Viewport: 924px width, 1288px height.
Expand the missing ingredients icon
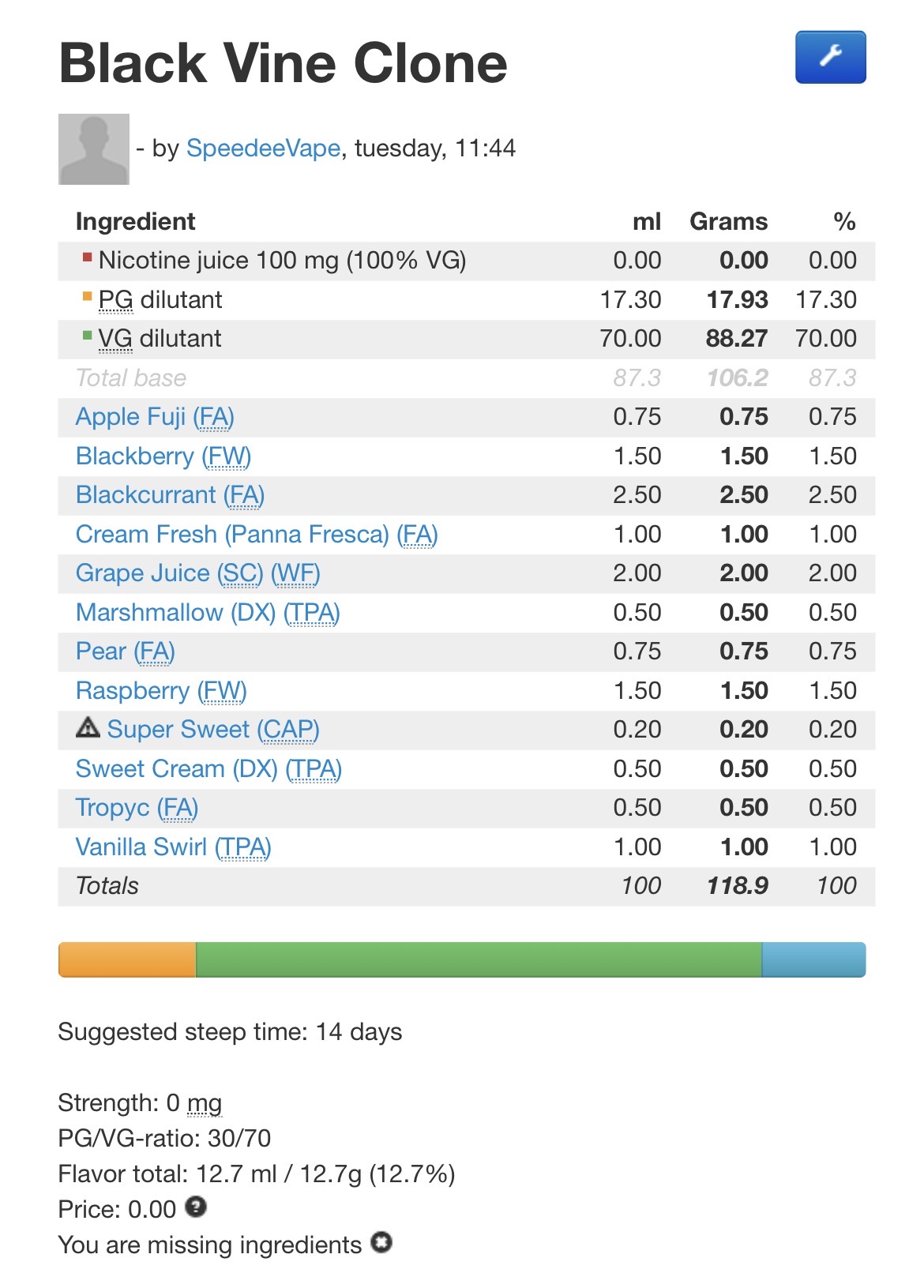381,1243
